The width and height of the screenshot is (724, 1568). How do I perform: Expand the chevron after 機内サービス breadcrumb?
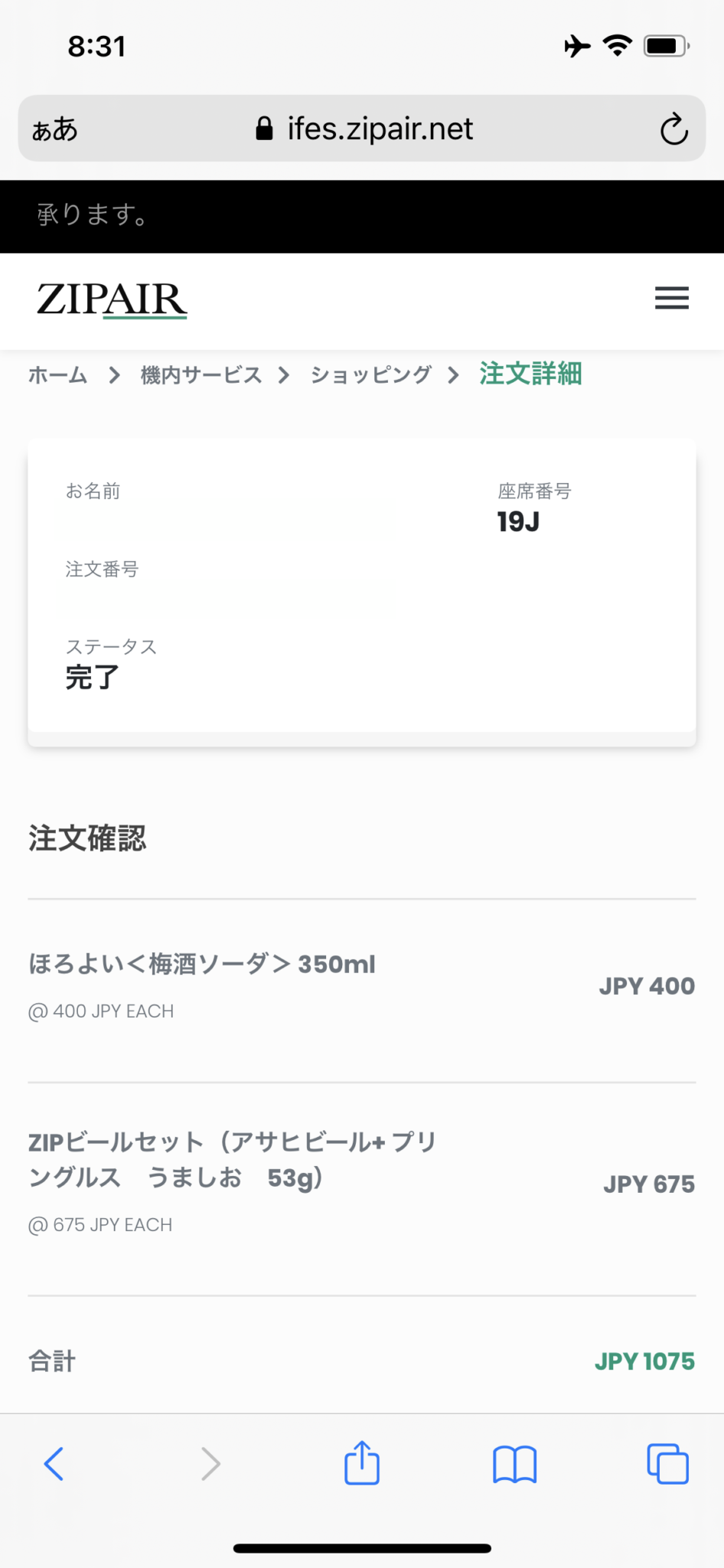283,376
